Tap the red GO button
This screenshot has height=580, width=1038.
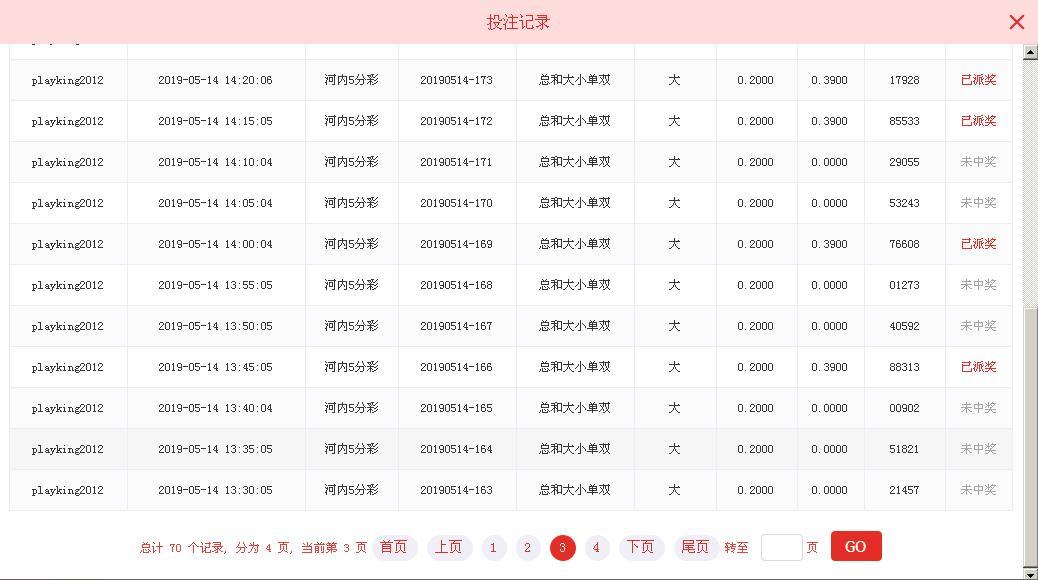click(855, 546)
